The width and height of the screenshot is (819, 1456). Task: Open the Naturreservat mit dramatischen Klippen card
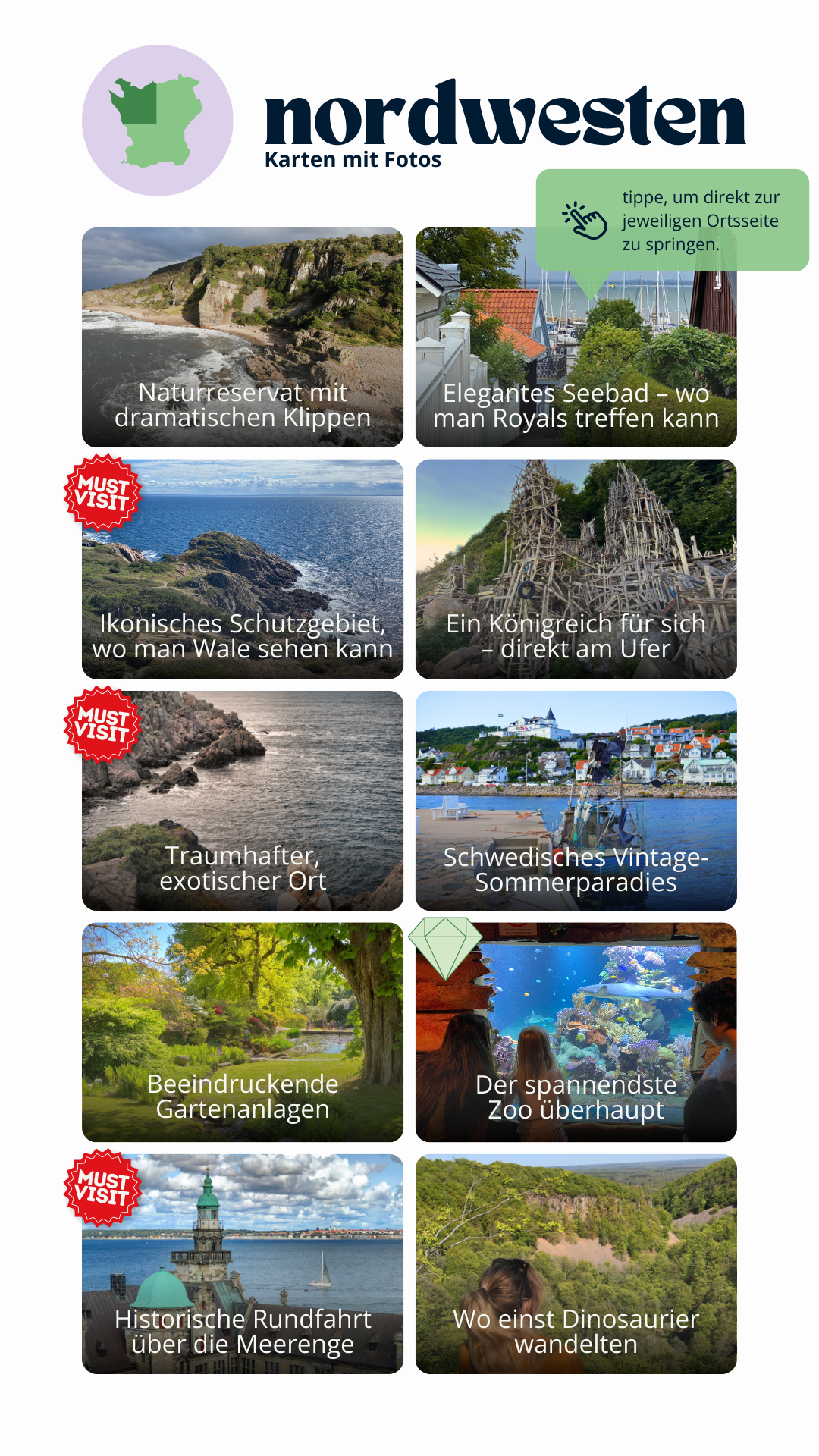point(243,337)
